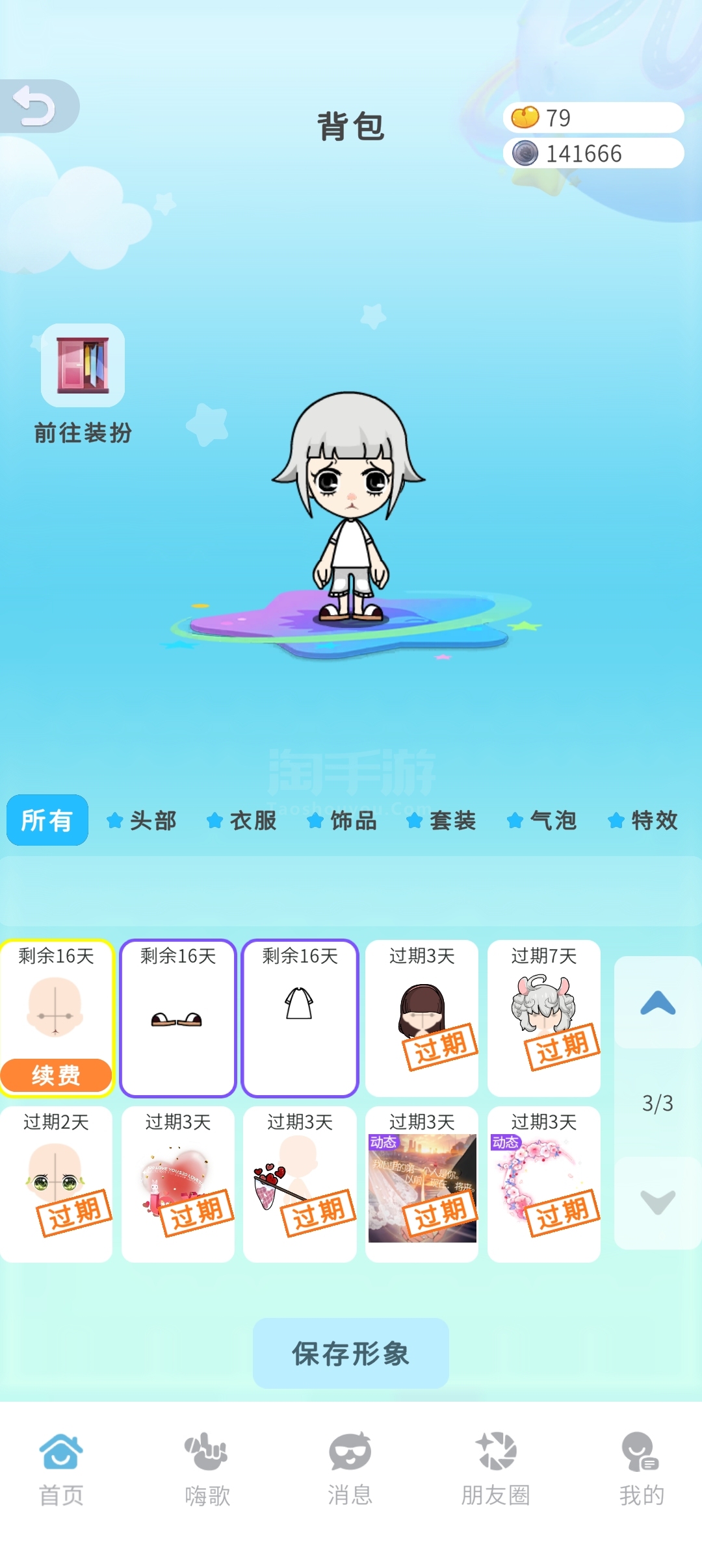
Task: Open the 朋友圈 bottom tab
Action: [496, 1469]
